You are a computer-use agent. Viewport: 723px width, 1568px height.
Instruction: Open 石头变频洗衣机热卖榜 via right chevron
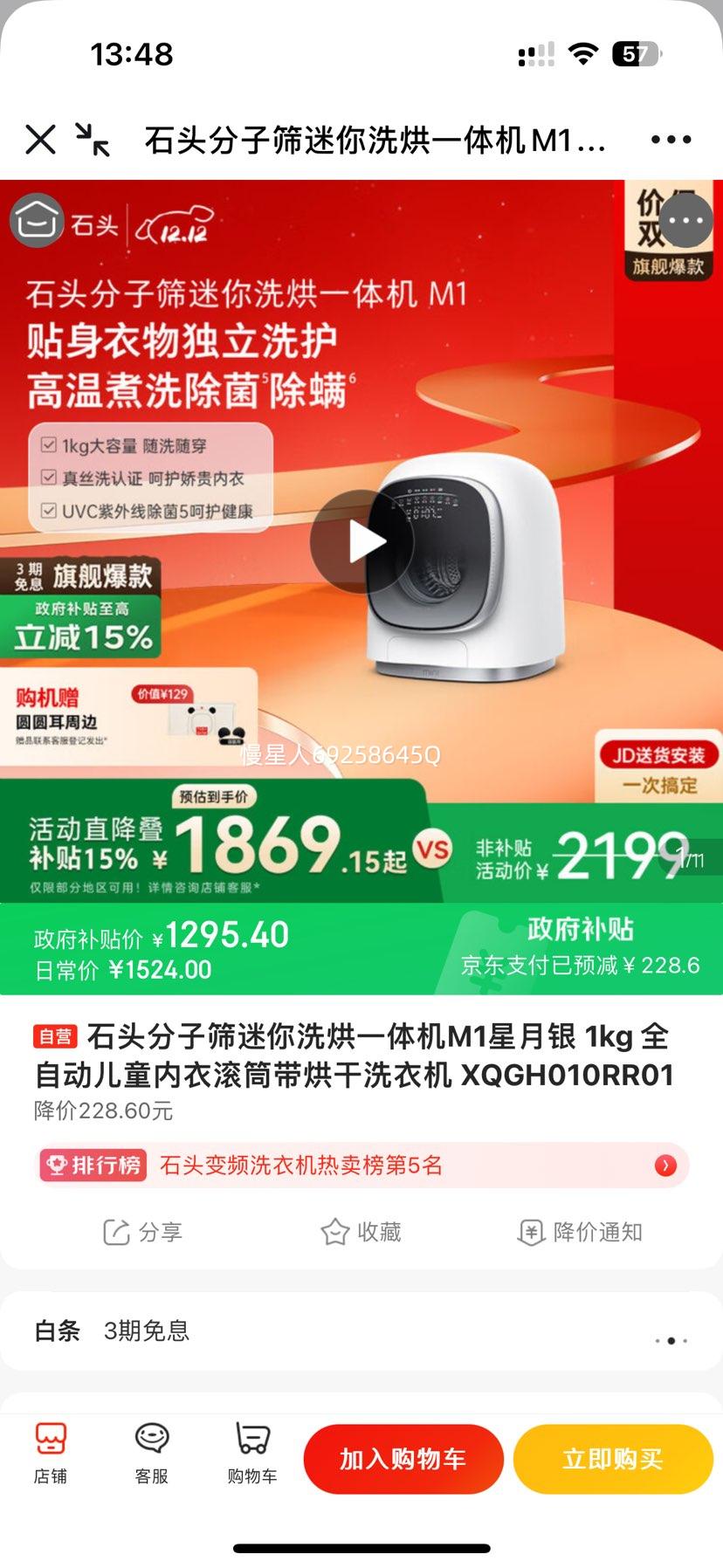pos(666,1165)
